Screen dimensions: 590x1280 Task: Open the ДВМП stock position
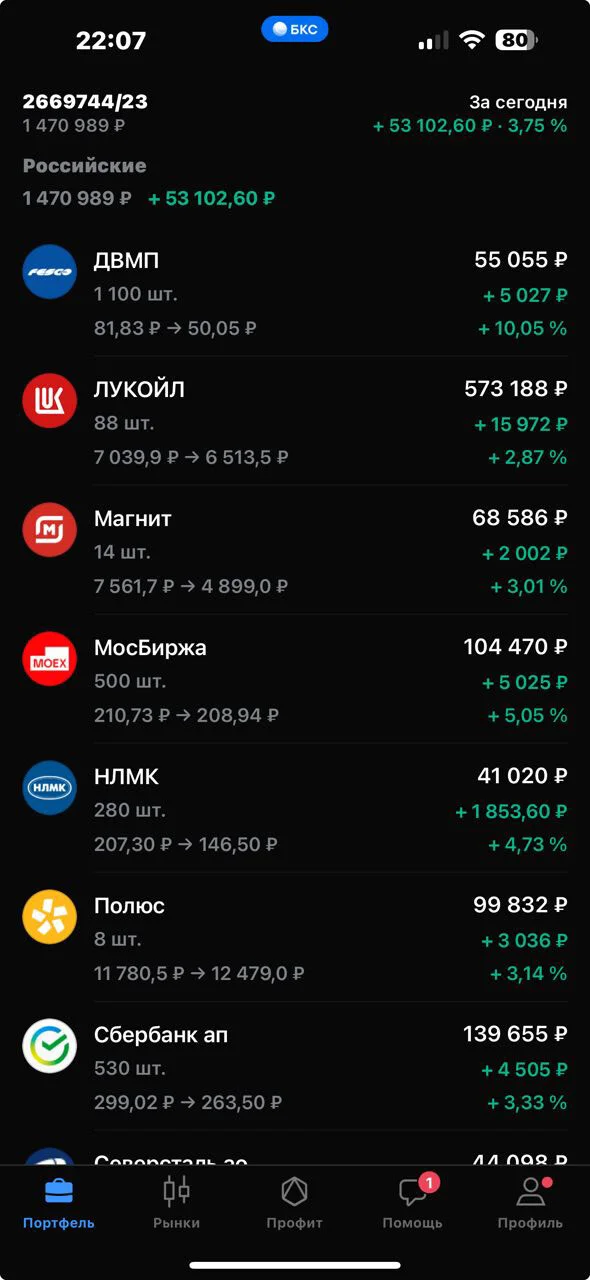pos(295,293)
